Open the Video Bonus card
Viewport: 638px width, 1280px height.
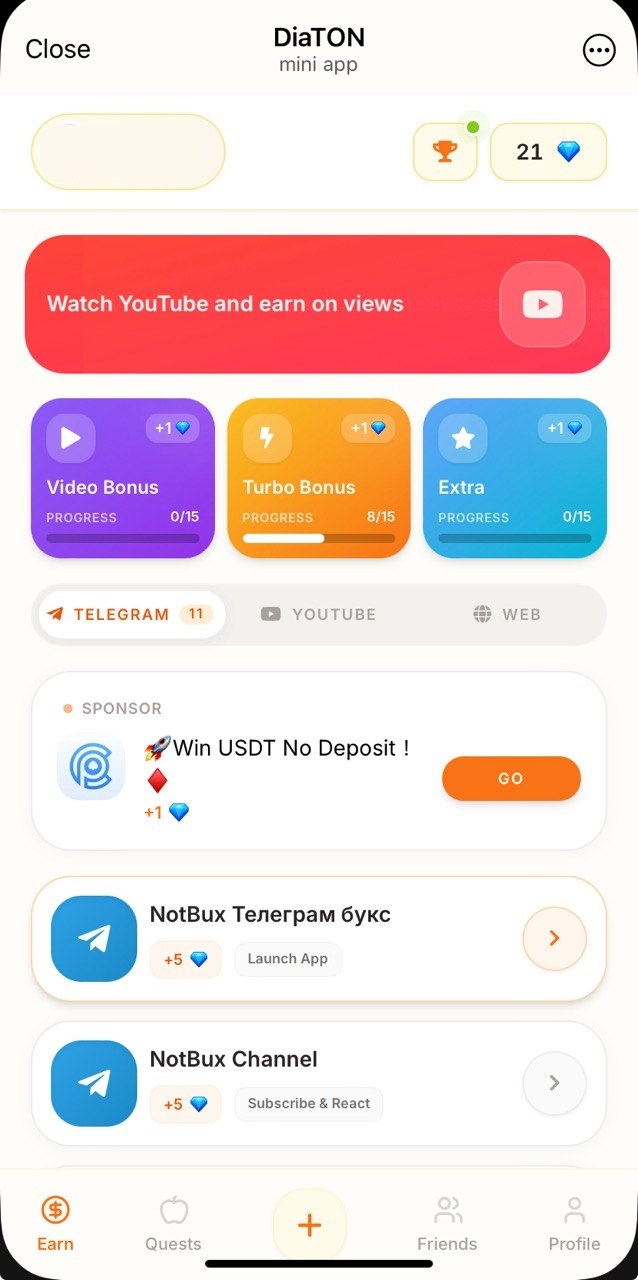tap(123, 478)
